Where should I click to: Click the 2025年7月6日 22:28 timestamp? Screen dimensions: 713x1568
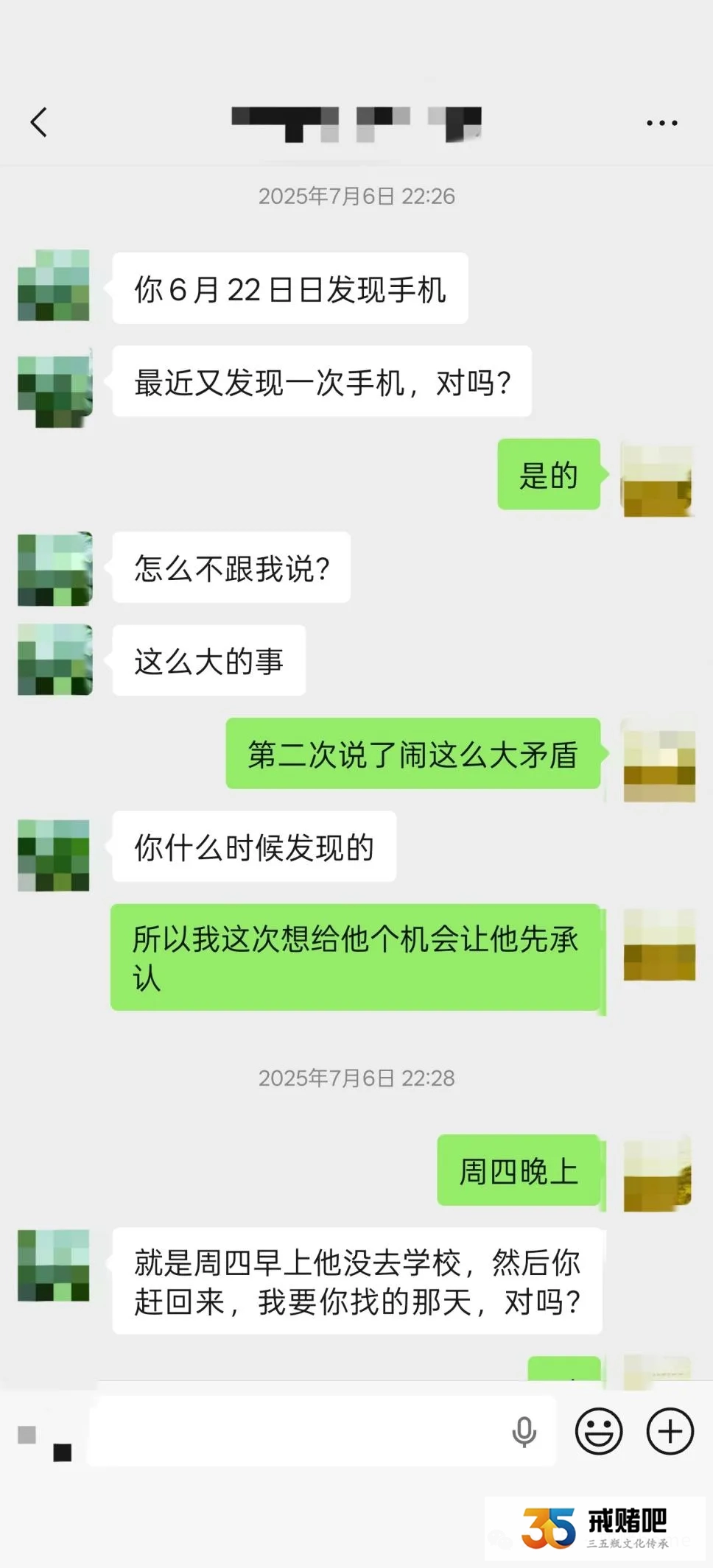(x=356, y=1078)
